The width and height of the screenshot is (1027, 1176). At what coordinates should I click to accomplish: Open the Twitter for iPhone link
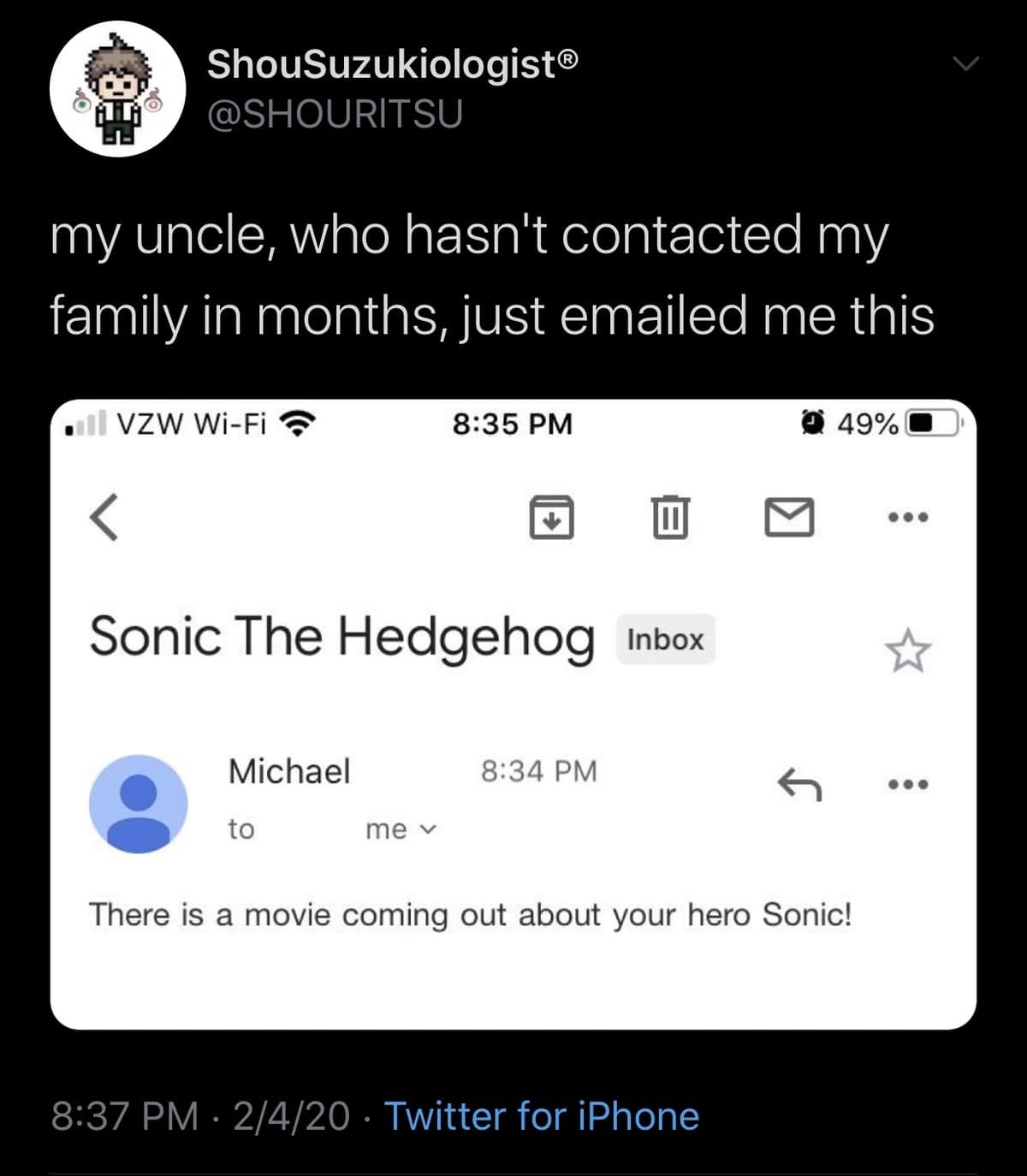[542, 1116]
